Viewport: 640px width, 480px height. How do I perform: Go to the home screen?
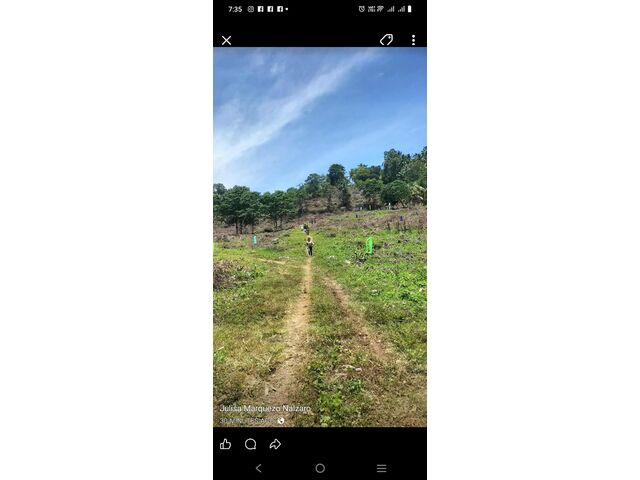coord(320,468)
